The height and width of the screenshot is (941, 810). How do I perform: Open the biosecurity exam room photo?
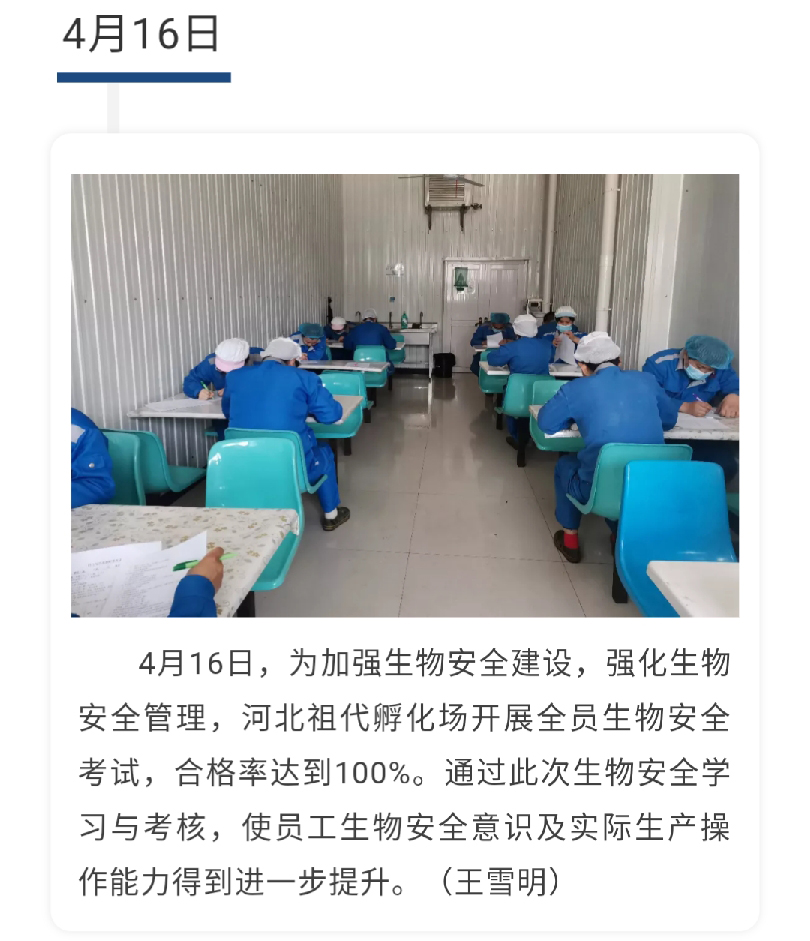click(405, 395)
